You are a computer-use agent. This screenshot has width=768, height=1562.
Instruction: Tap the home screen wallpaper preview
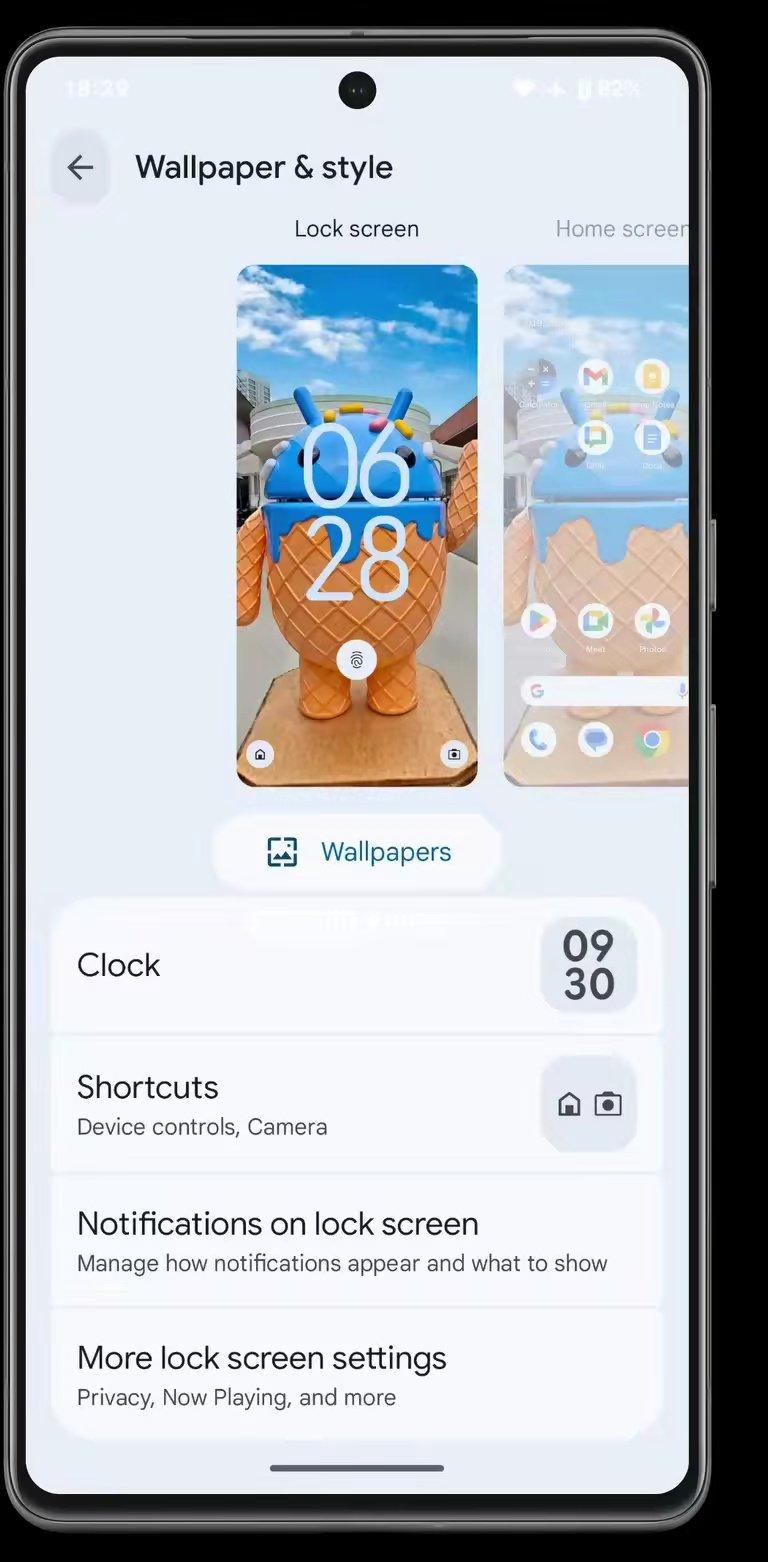coord(596,525)
